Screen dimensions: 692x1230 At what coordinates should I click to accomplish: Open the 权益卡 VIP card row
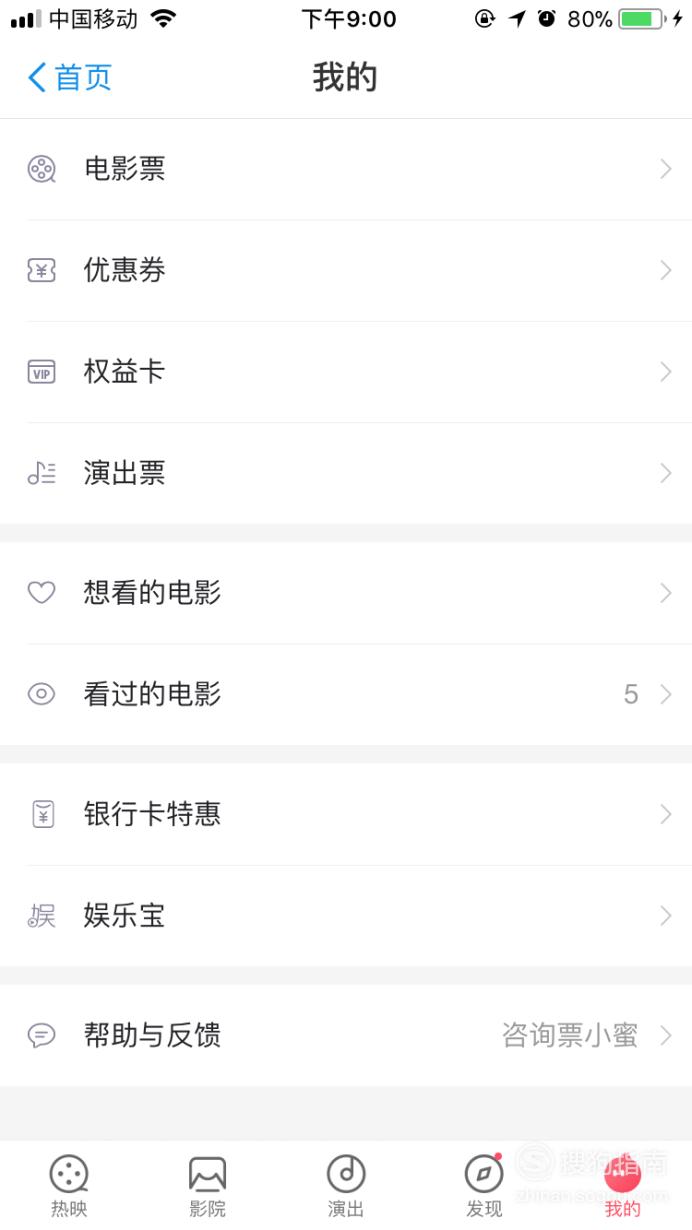point(346,372)
